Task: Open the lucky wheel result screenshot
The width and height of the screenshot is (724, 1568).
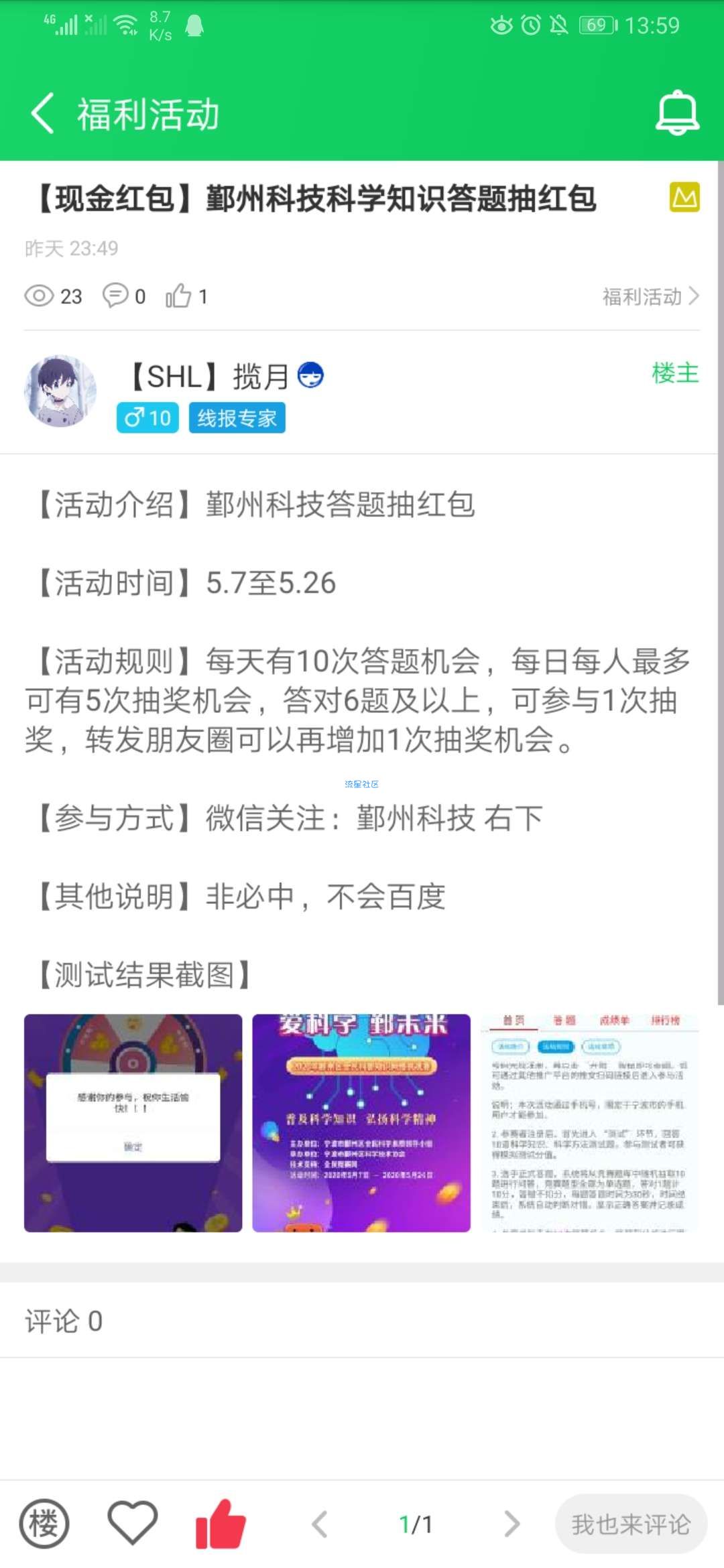Action: pyautogui.click(x=133, y=1122)
